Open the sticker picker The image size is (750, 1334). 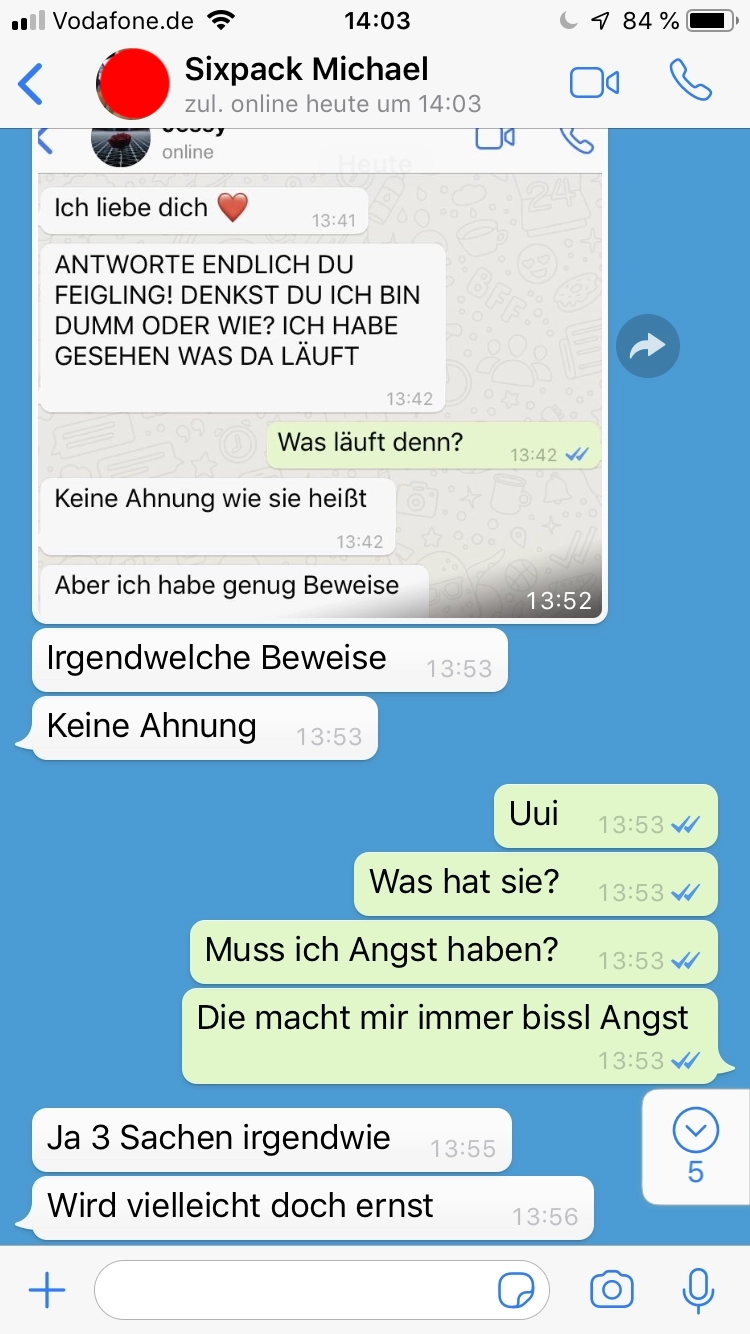coord(516,1291)
